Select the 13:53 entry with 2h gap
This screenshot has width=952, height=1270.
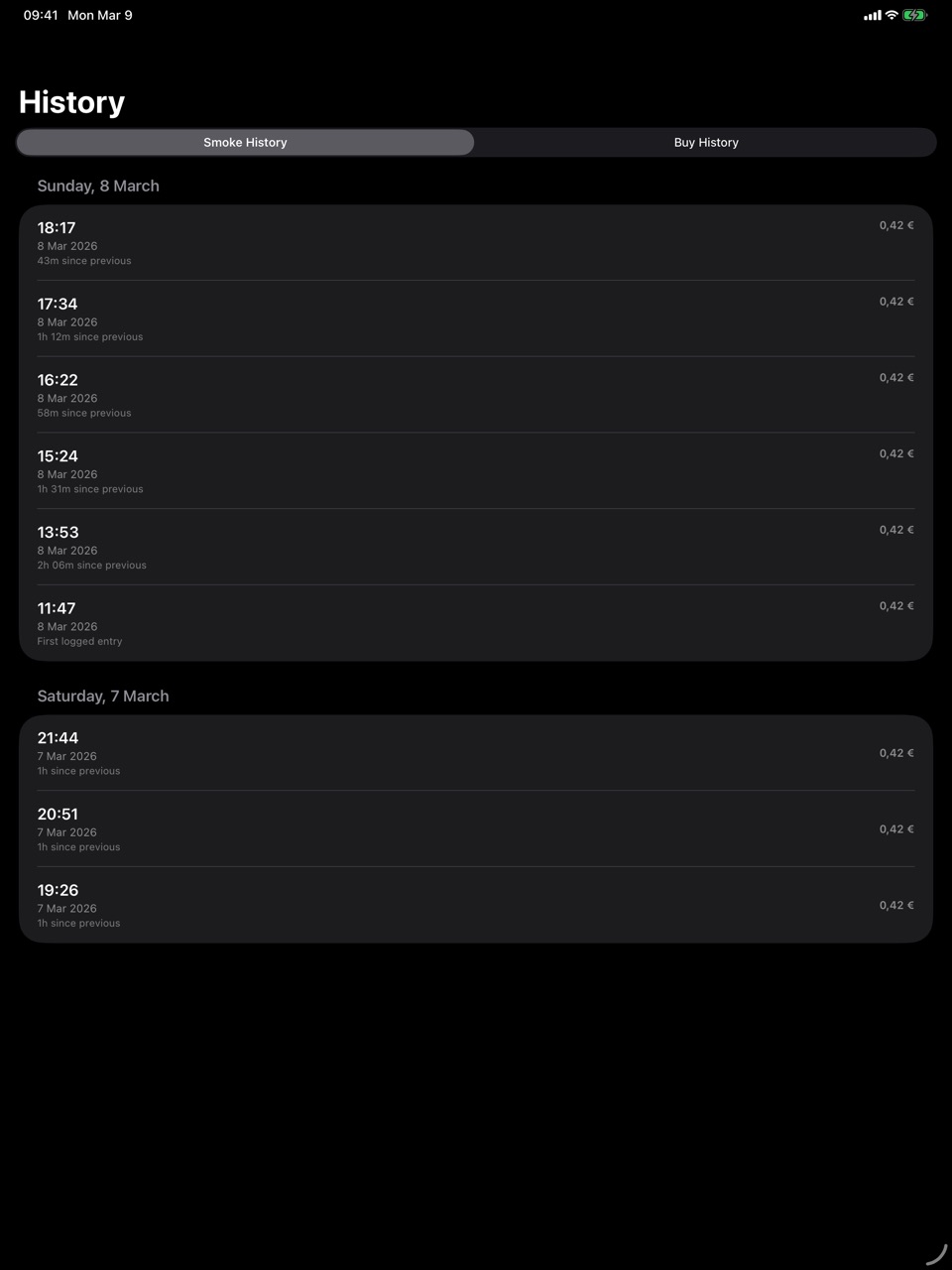(476, 546)
